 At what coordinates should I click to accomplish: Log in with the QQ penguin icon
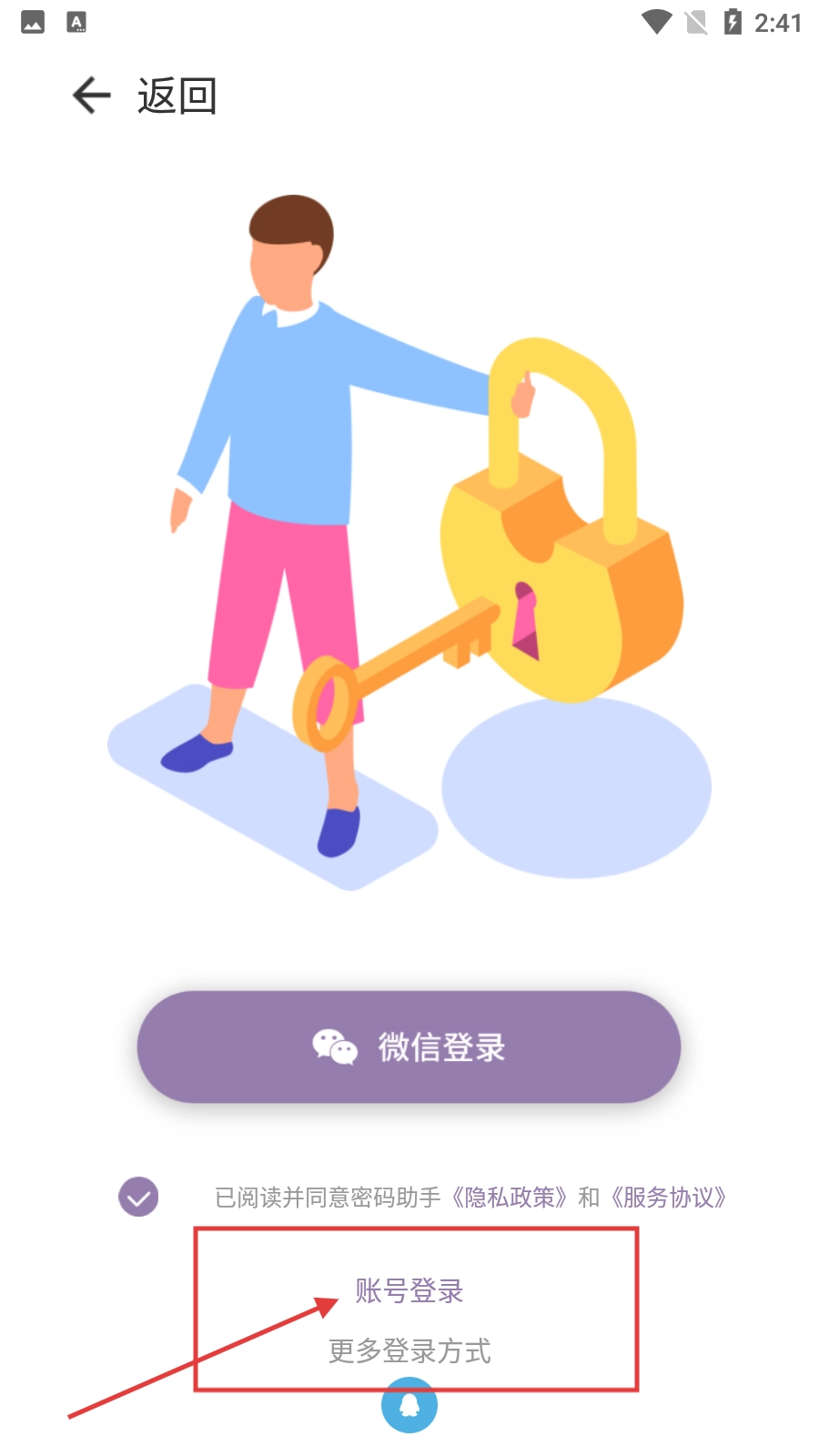pyautogui.click(x=409, y=1406)
